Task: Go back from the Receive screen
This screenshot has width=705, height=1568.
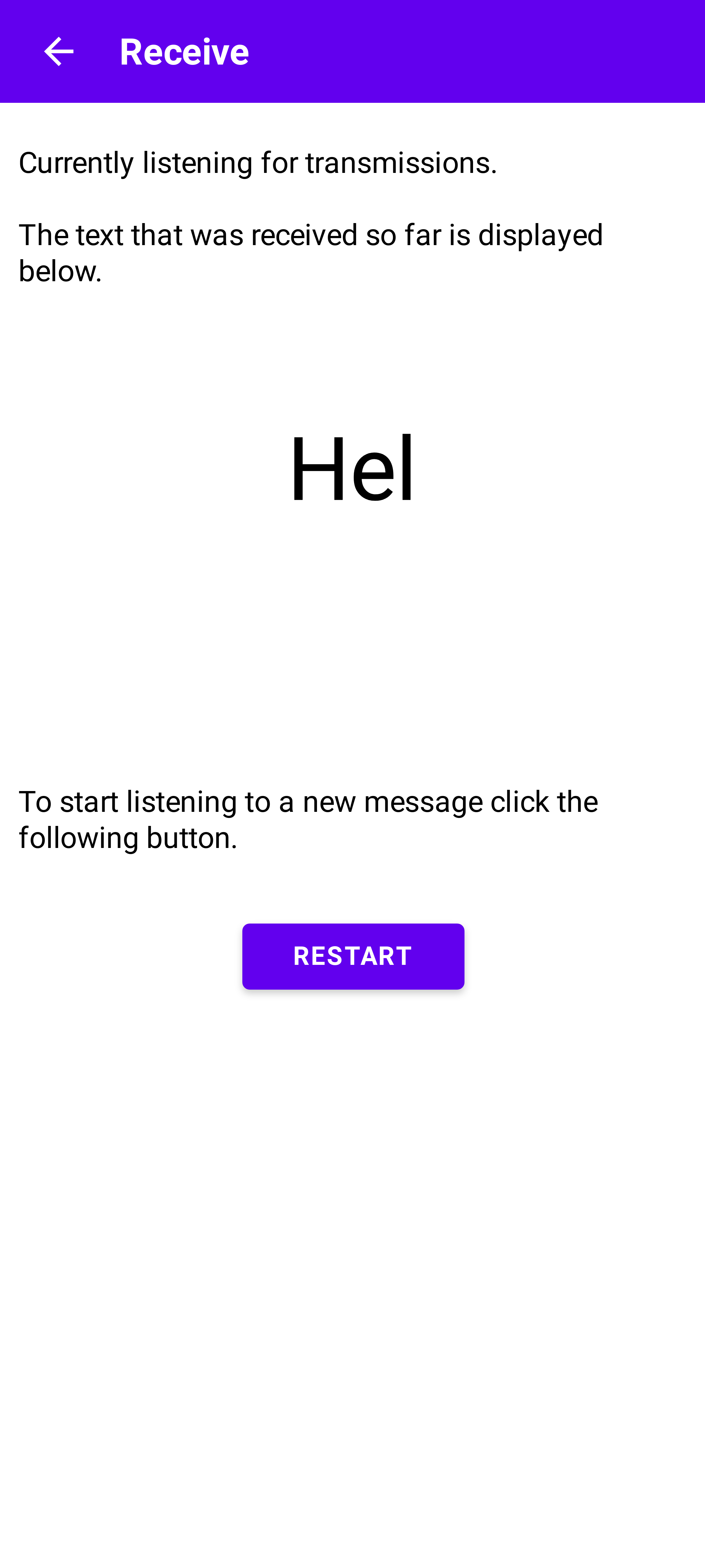Action: (59, 51)
